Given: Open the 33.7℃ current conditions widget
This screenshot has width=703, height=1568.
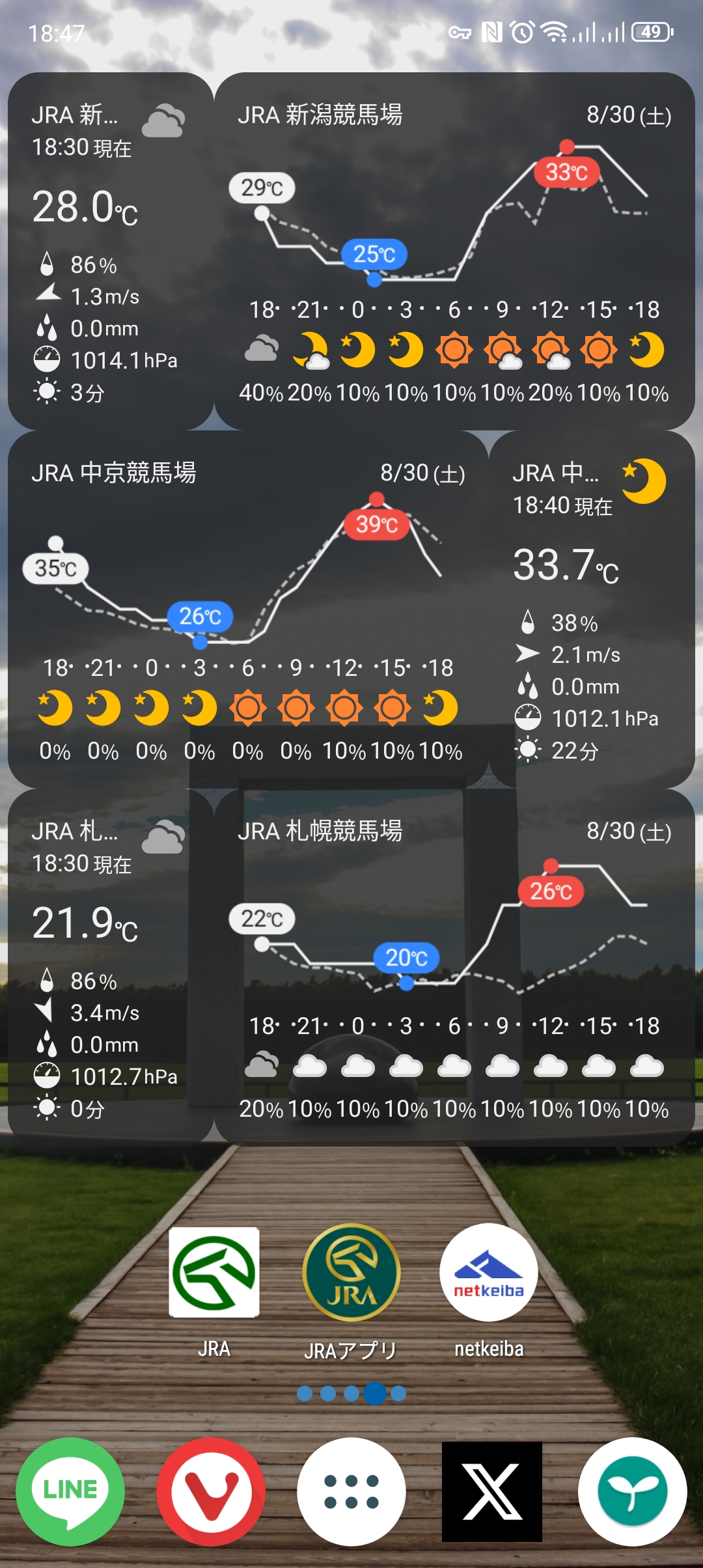Looking at the screenshot, I should (x=592, y=609).
